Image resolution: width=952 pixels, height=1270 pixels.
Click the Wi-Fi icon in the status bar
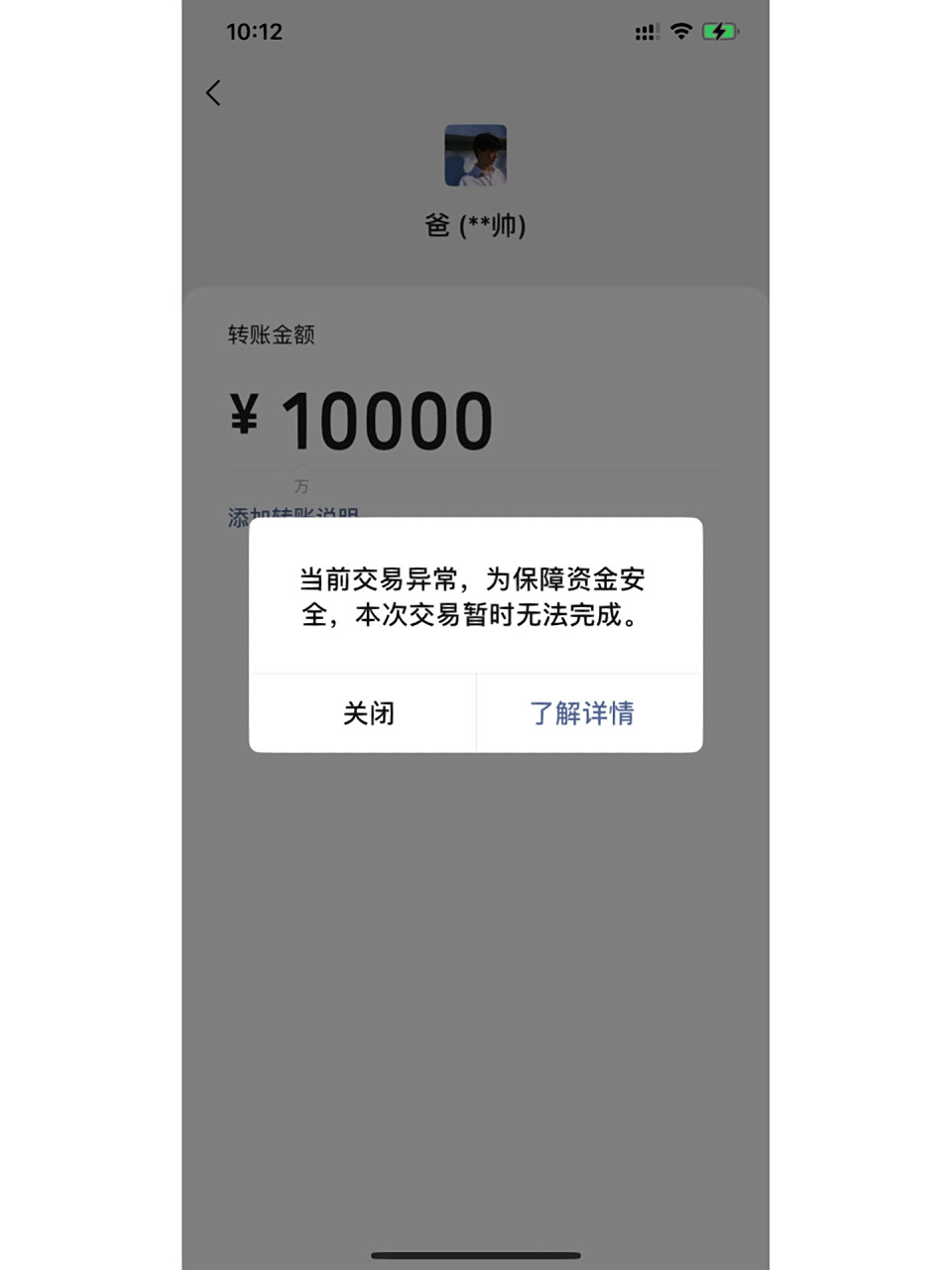[x=680, y=31]
